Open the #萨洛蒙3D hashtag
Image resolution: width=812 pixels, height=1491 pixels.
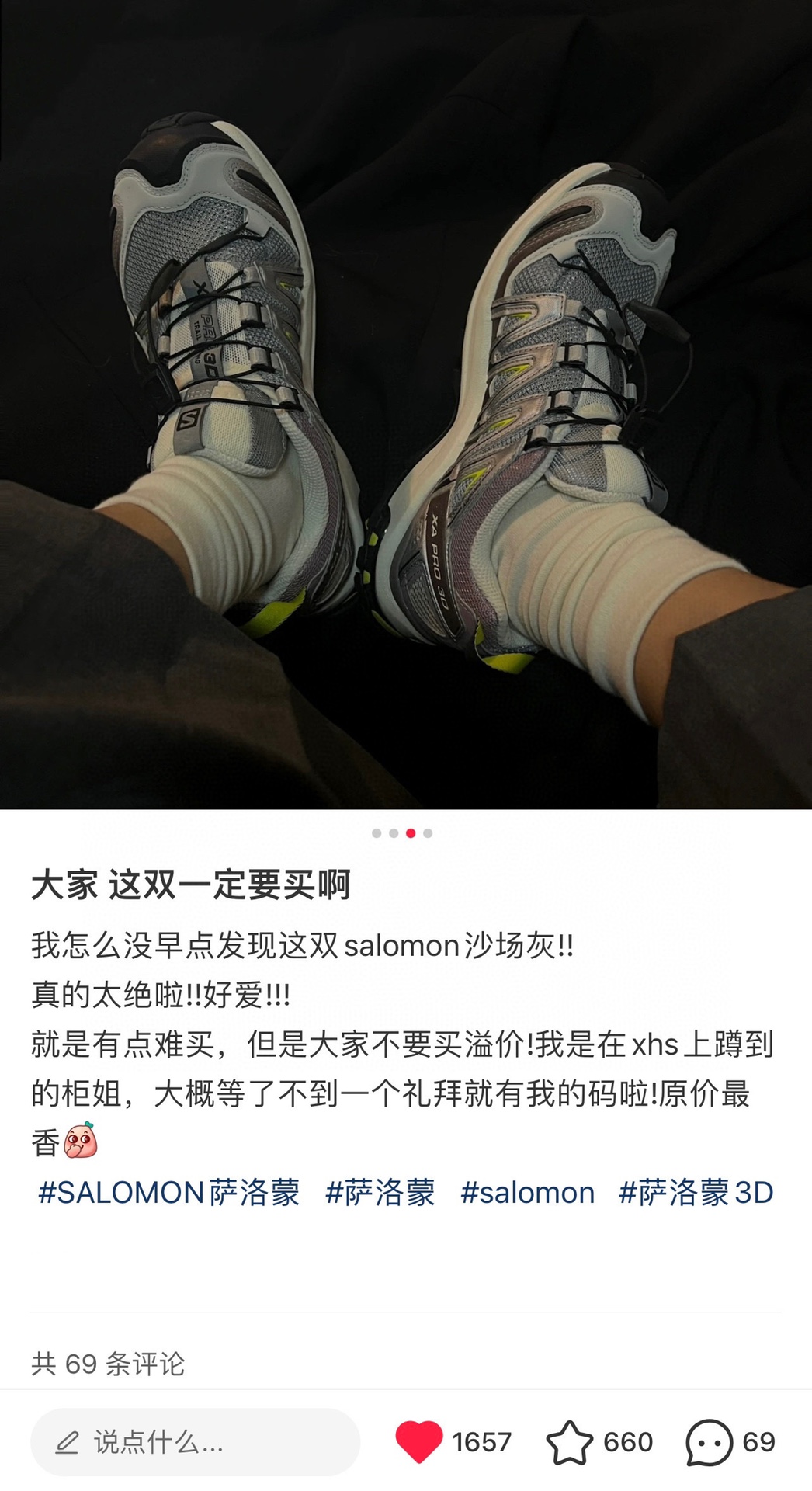point(696,1193)
